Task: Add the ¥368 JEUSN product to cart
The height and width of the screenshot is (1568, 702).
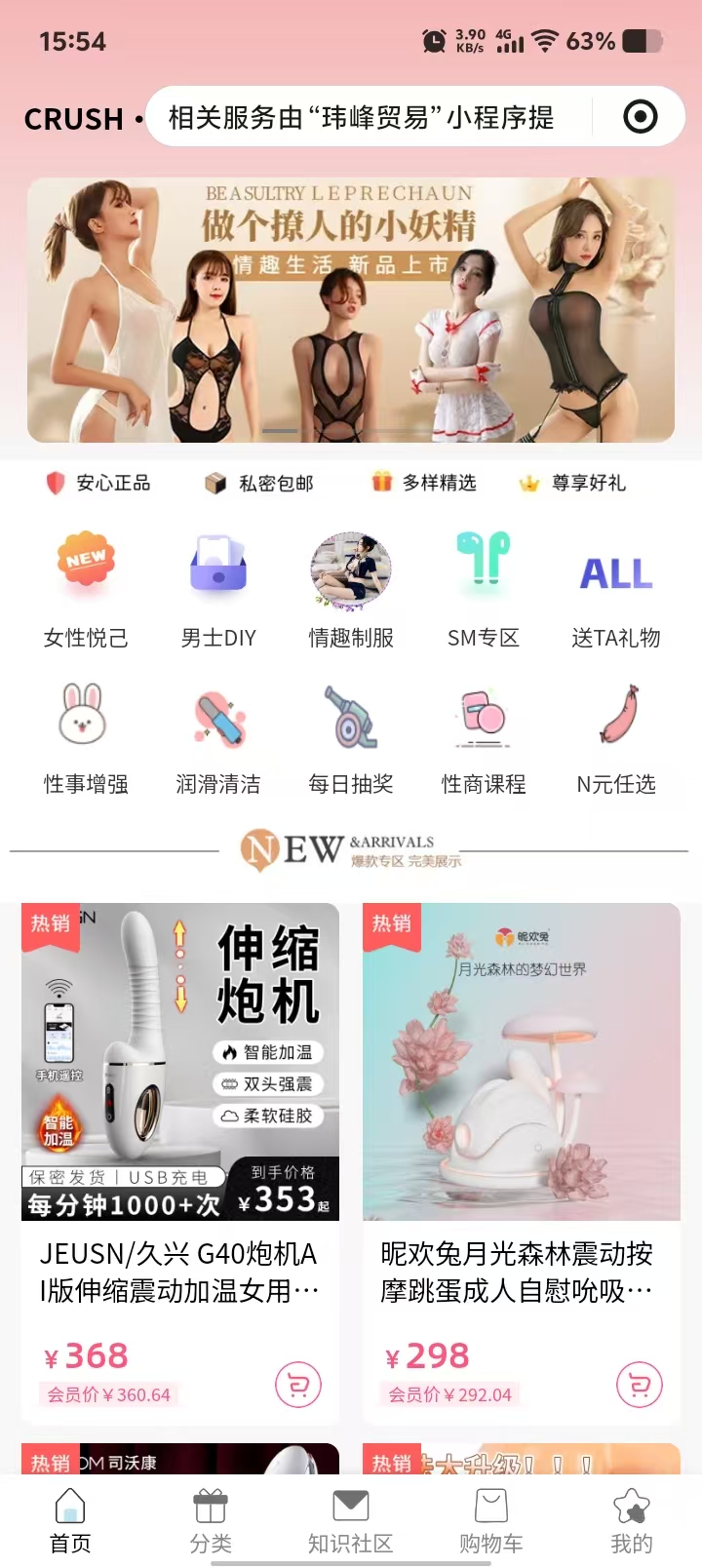Action: 298,1385
